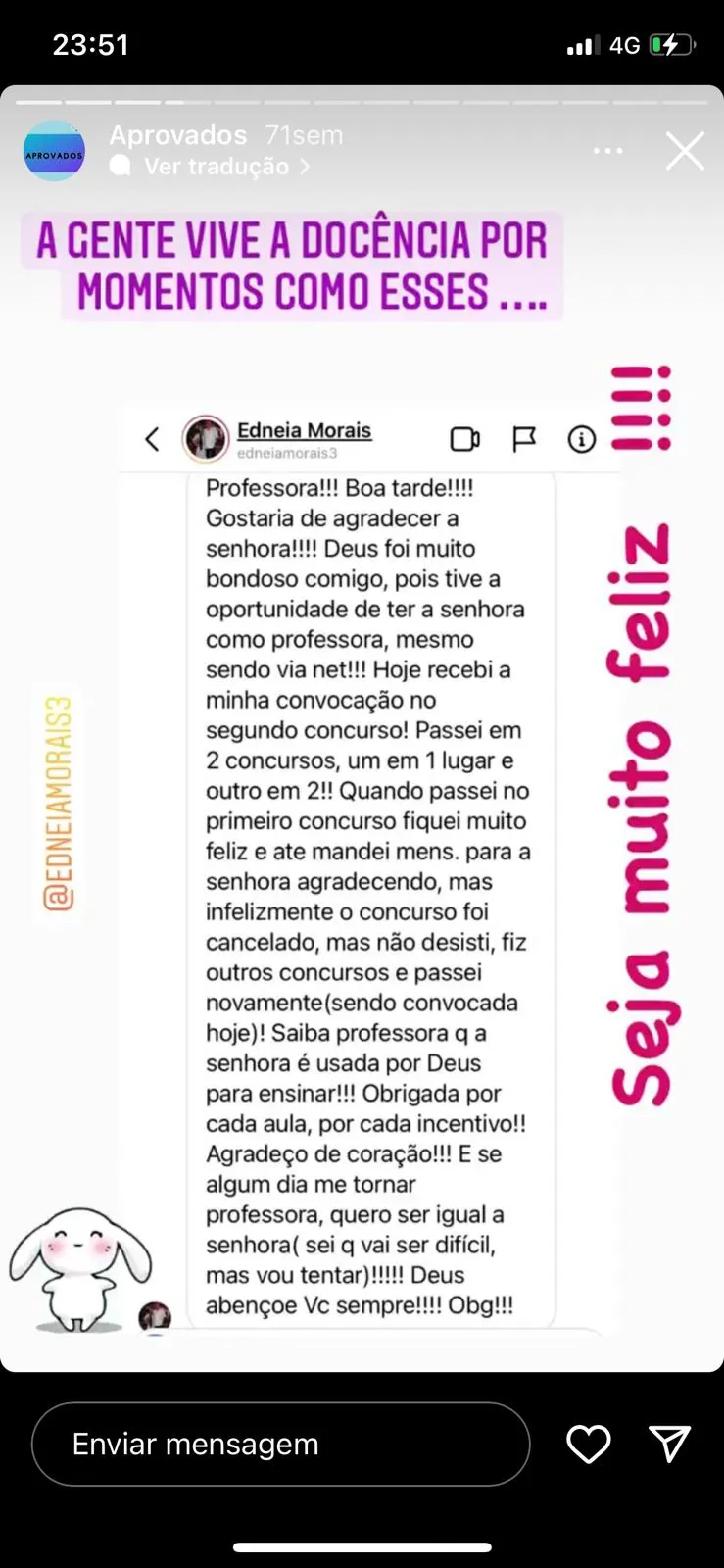Open the Aprovados profile picture
Screen dimensions: 724x1568
(54, 152)
